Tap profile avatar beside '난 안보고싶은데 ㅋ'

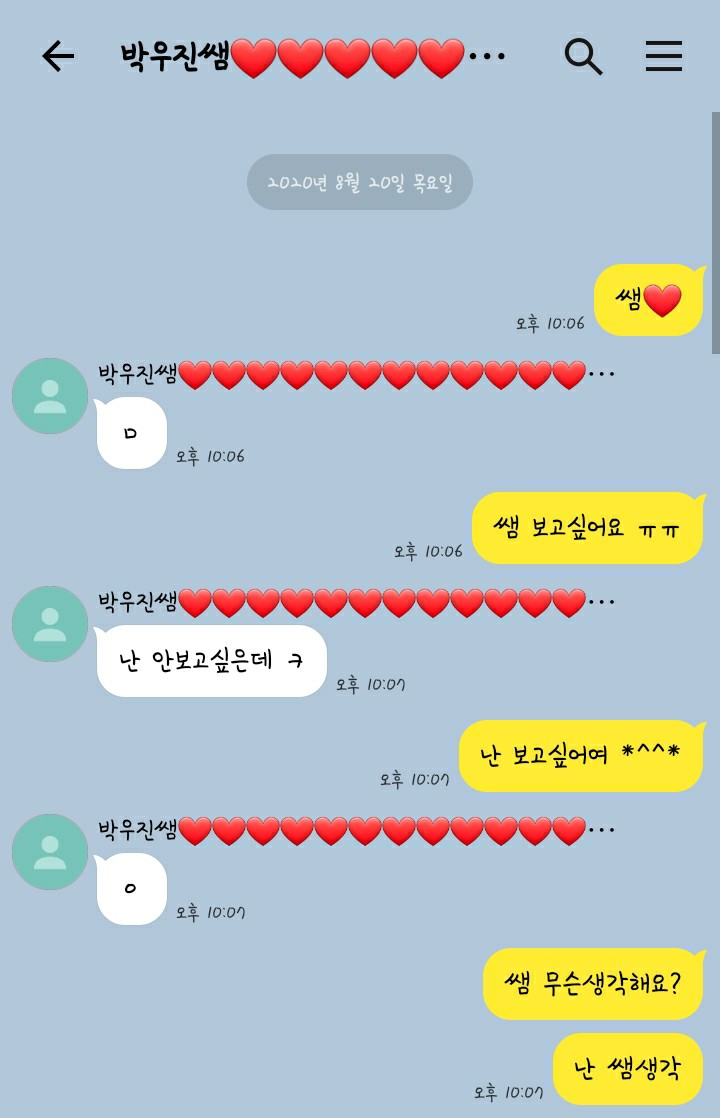coord(49,624)
